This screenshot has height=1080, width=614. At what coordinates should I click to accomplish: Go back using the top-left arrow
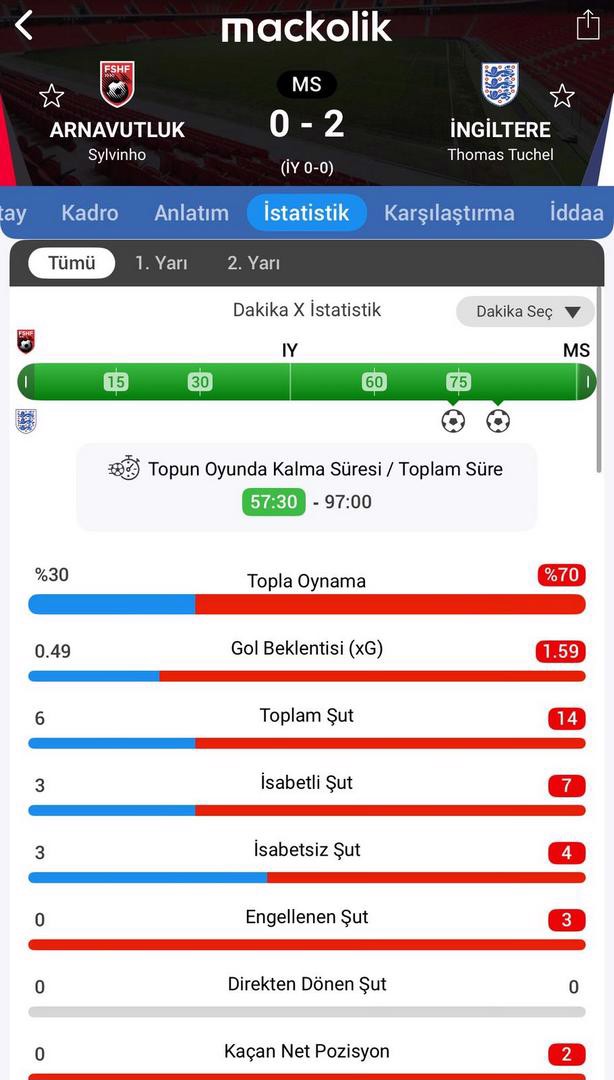(x=24, y=26)
